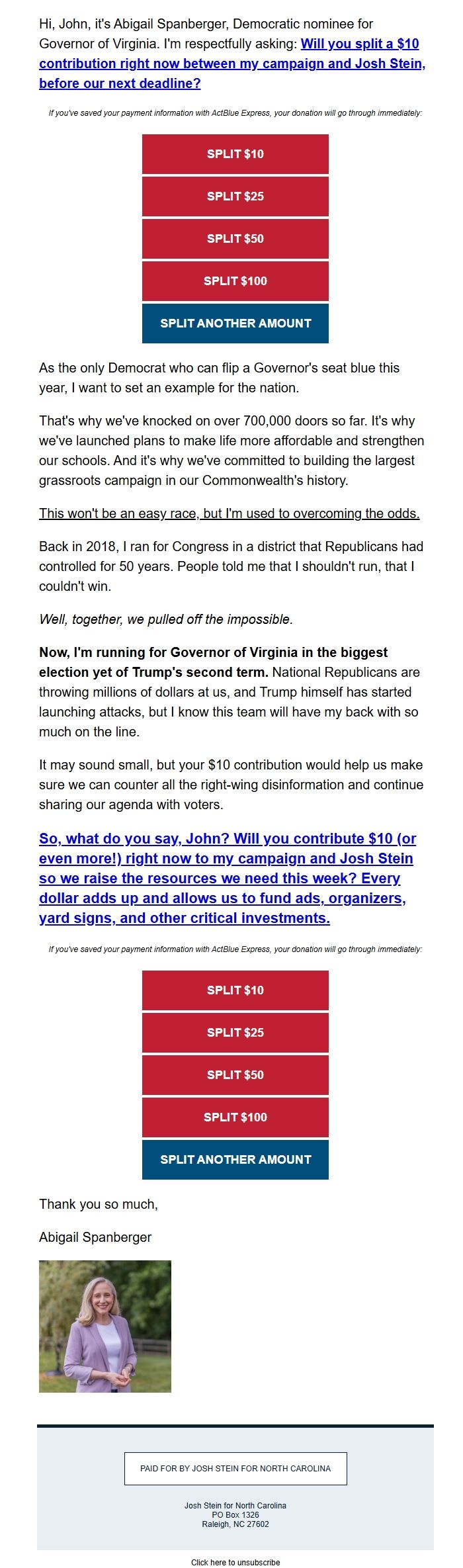Select the first SPLIT $50 button
This screenshot has width=463, height=1568.
click(x=235, y=239)
